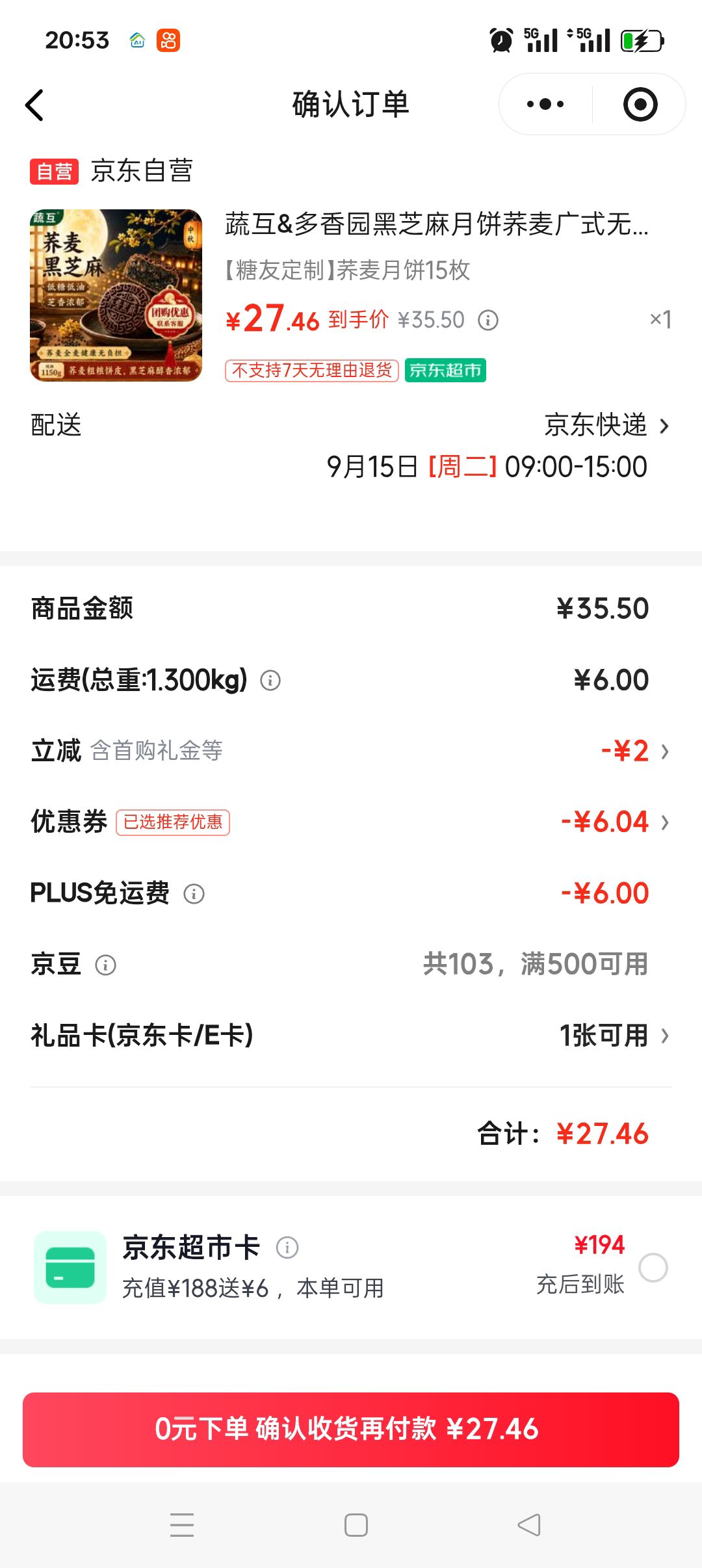
Task: Open recent apps from the navigation bar
Action: pos(182,1524)
